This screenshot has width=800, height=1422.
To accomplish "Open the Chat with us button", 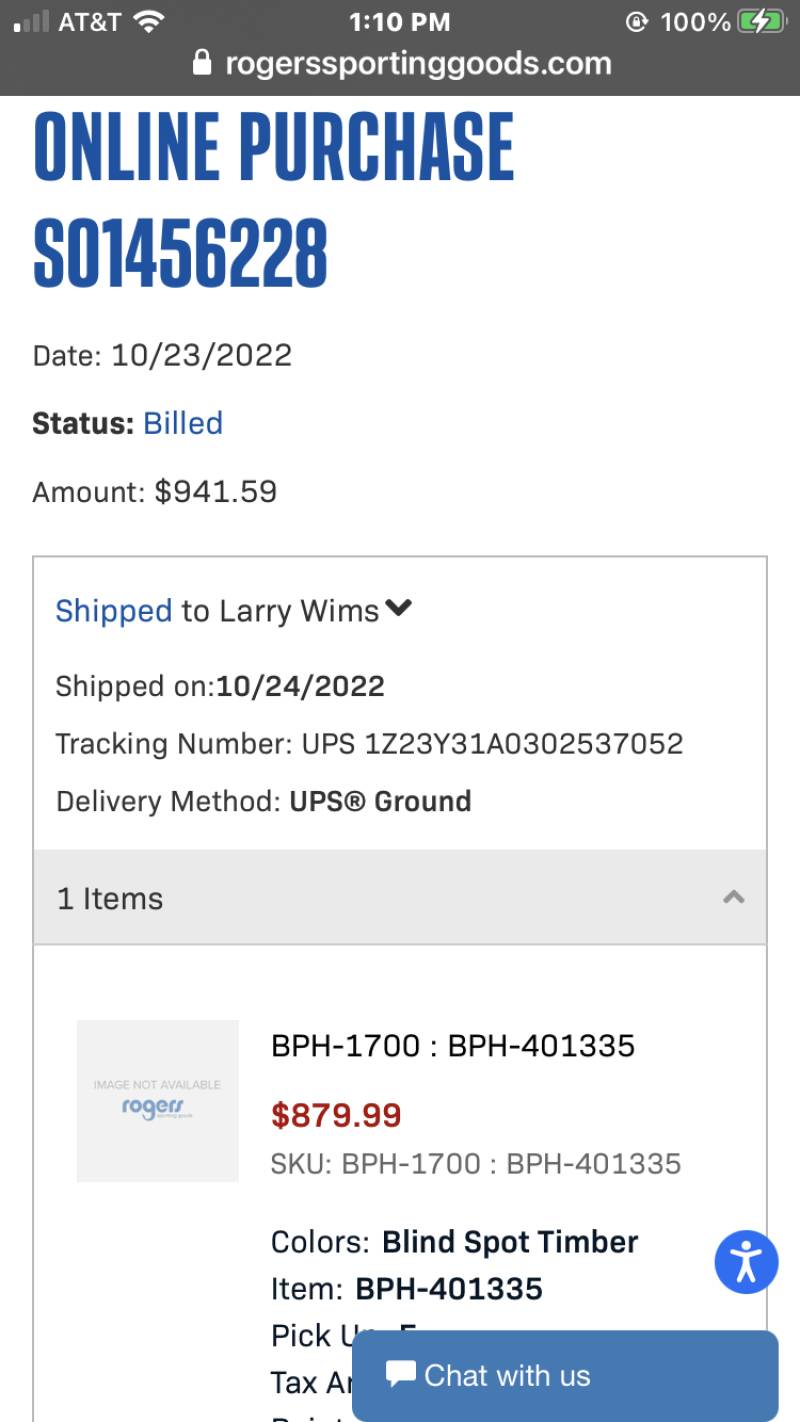I will (565, 1375).
